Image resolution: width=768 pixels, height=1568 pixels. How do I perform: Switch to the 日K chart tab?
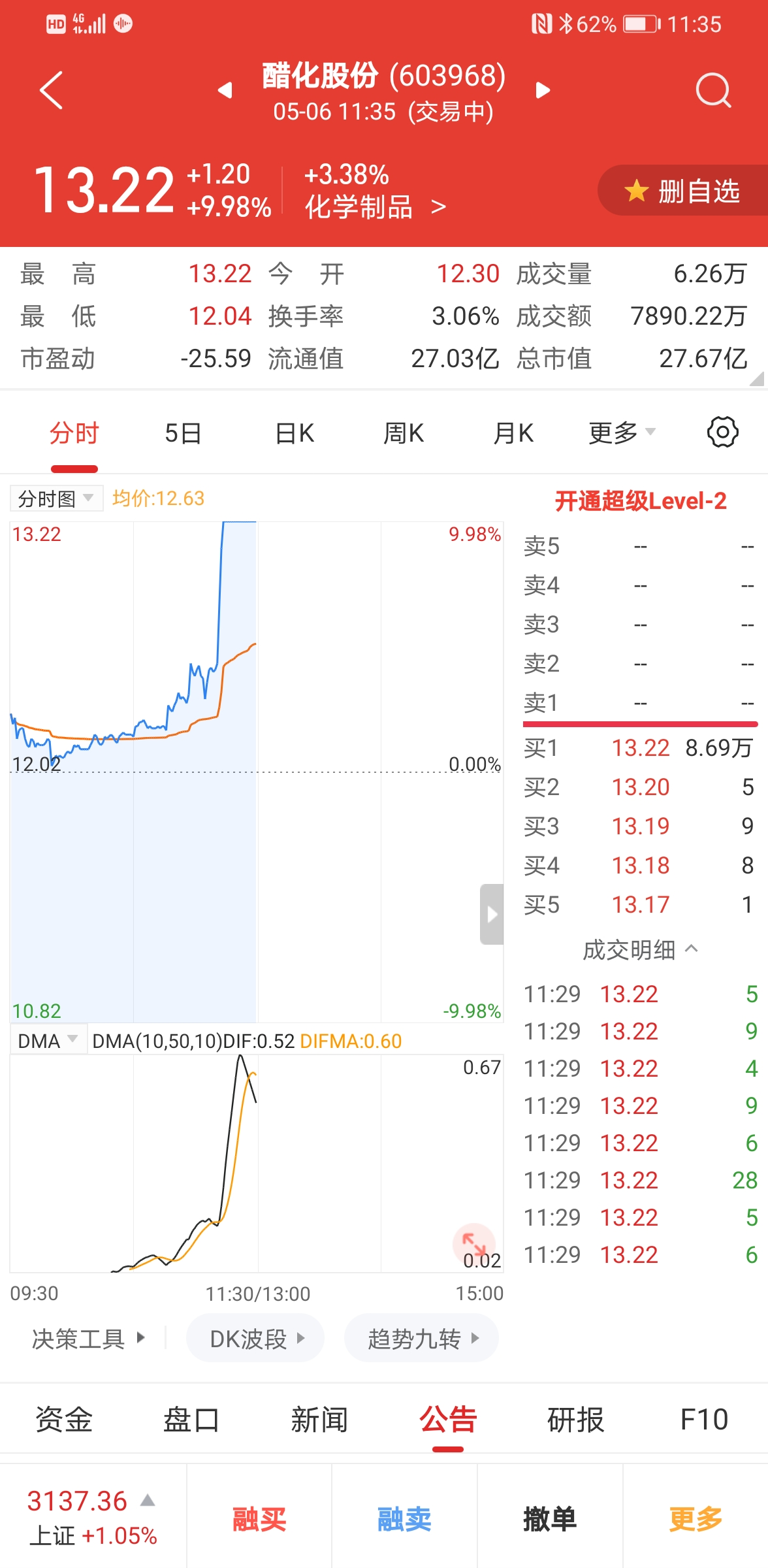coord(295,433)
